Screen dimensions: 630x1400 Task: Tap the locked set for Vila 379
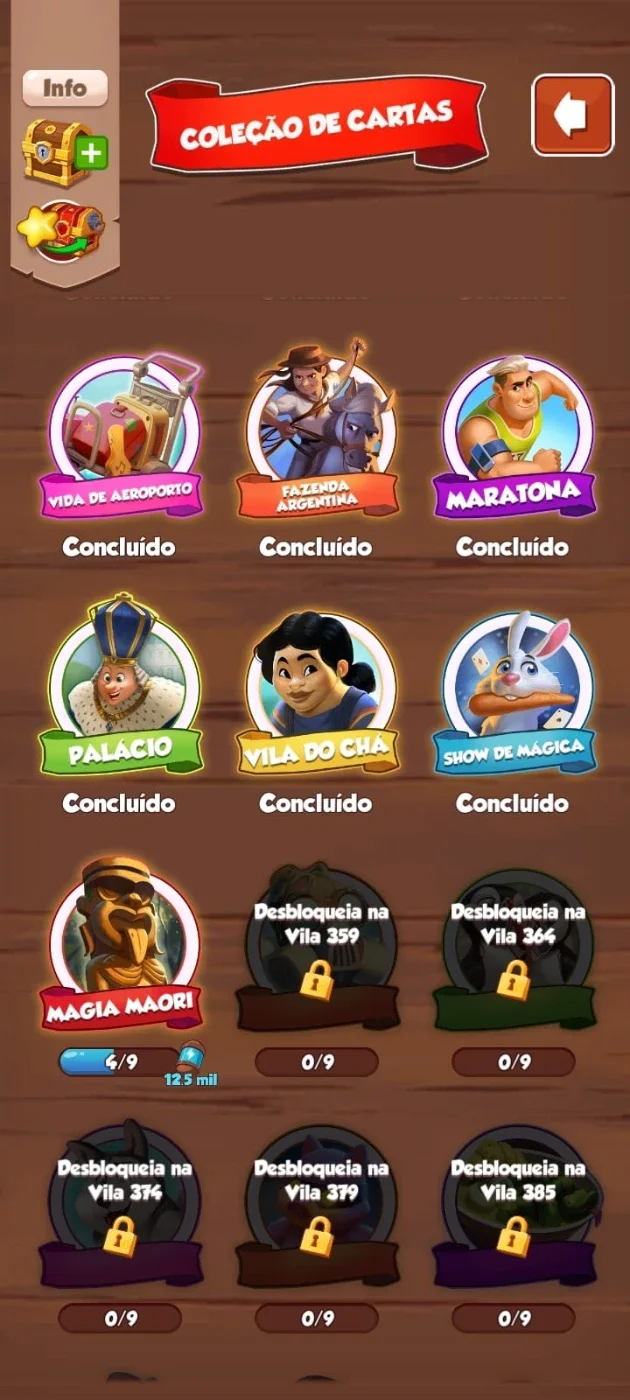[317, 1205]
